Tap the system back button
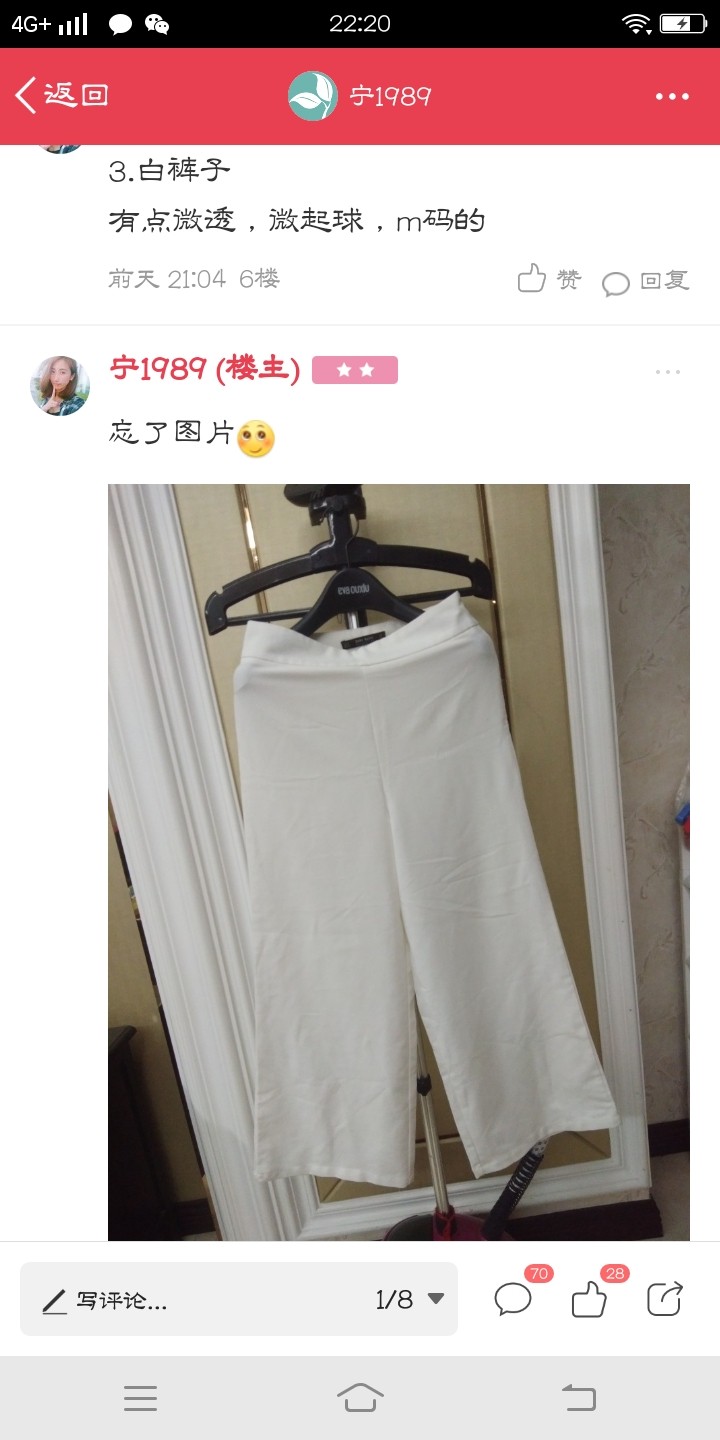The height and width of the screenshot is (1440, 720). (578, 1397)
